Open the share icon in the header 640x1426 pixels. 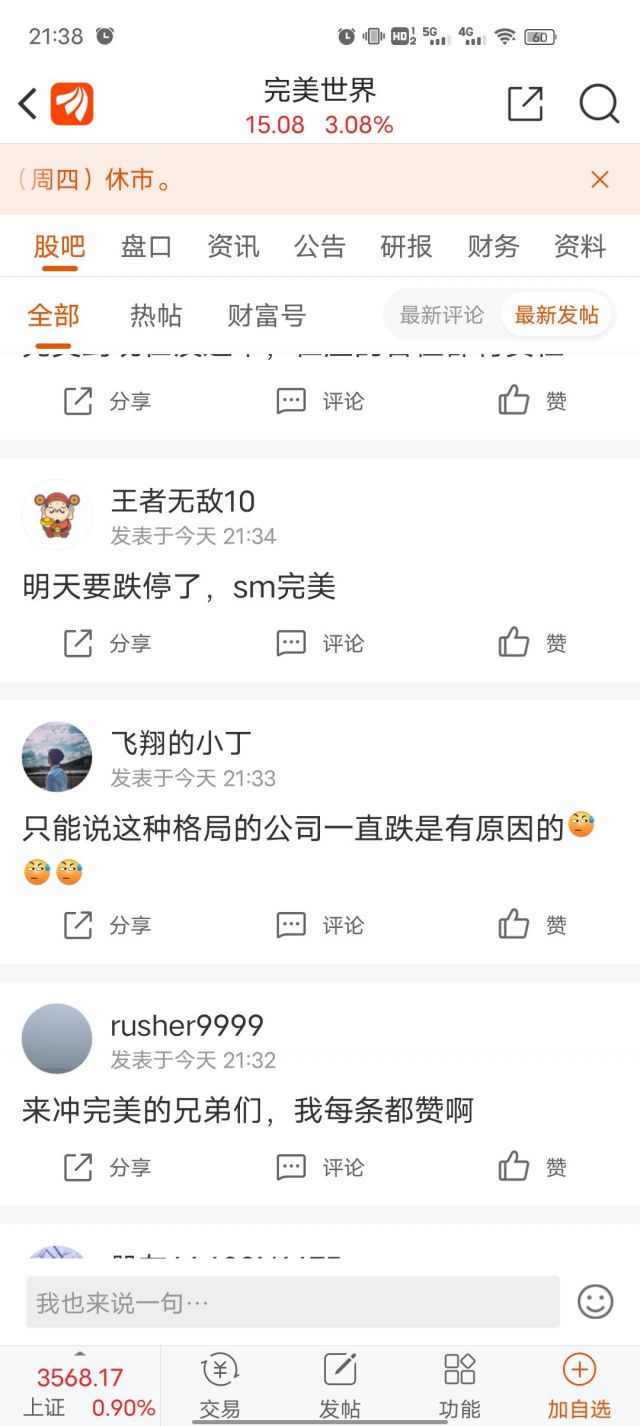525,103
